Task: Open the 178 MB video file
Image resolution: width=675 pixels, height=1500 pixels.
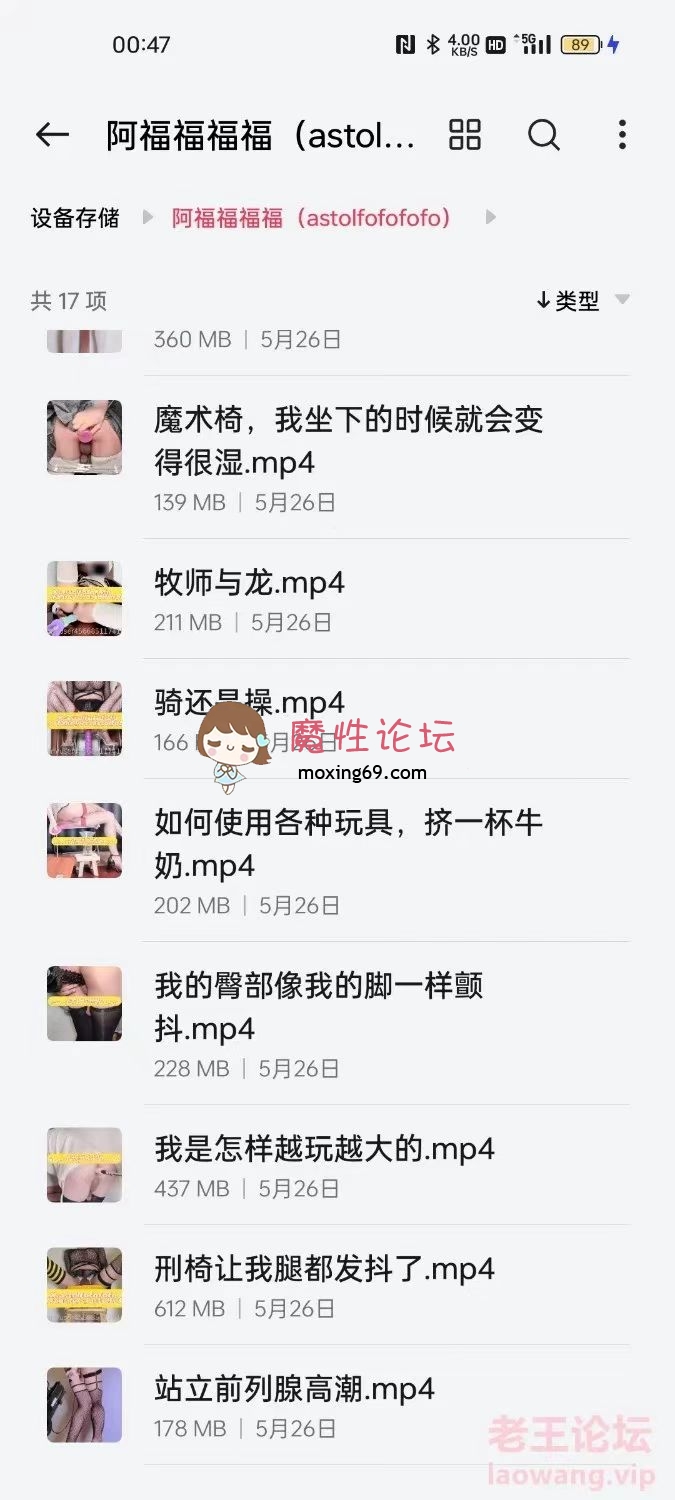Action: click(x=295, y=1390)
